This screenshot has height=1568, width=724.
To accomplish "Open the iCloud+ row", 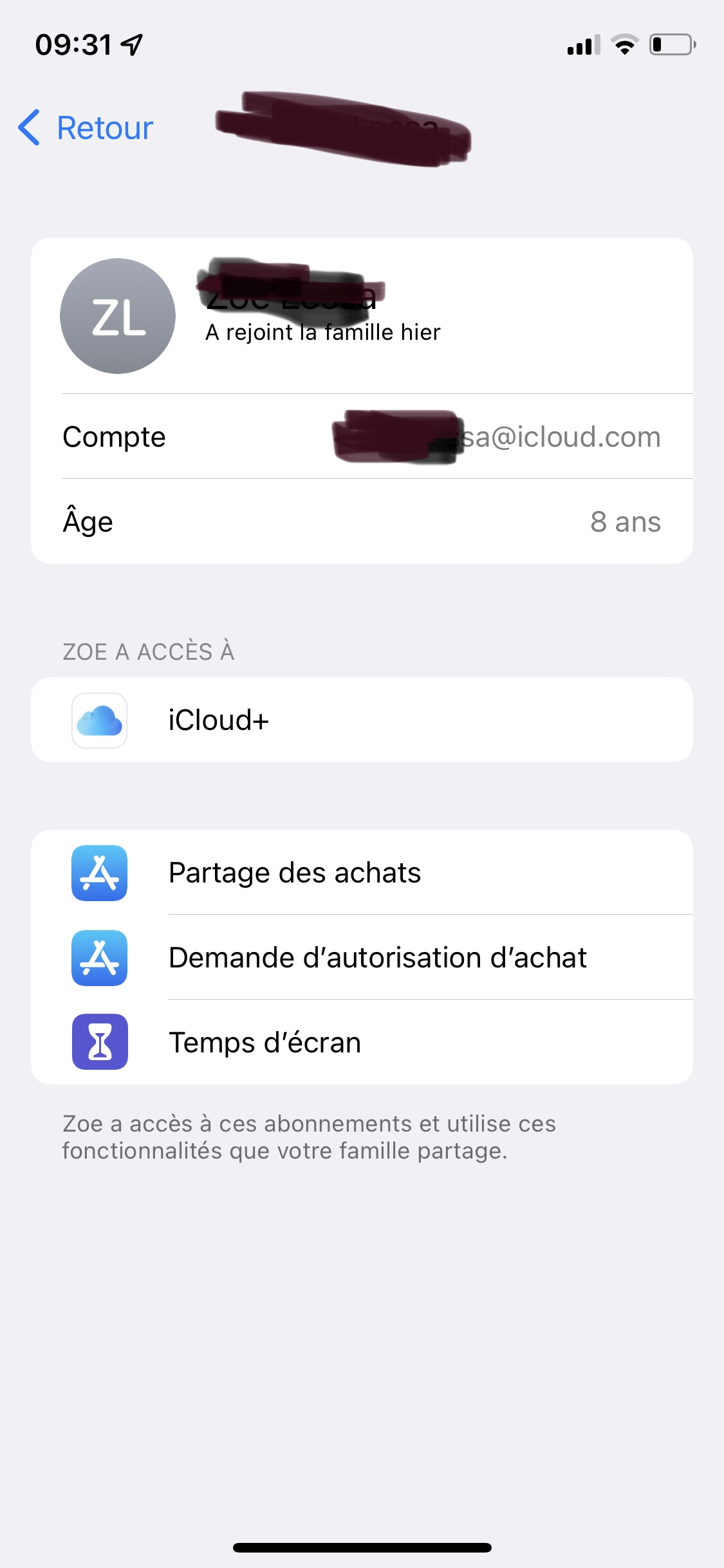I will (x=360, y=720).
